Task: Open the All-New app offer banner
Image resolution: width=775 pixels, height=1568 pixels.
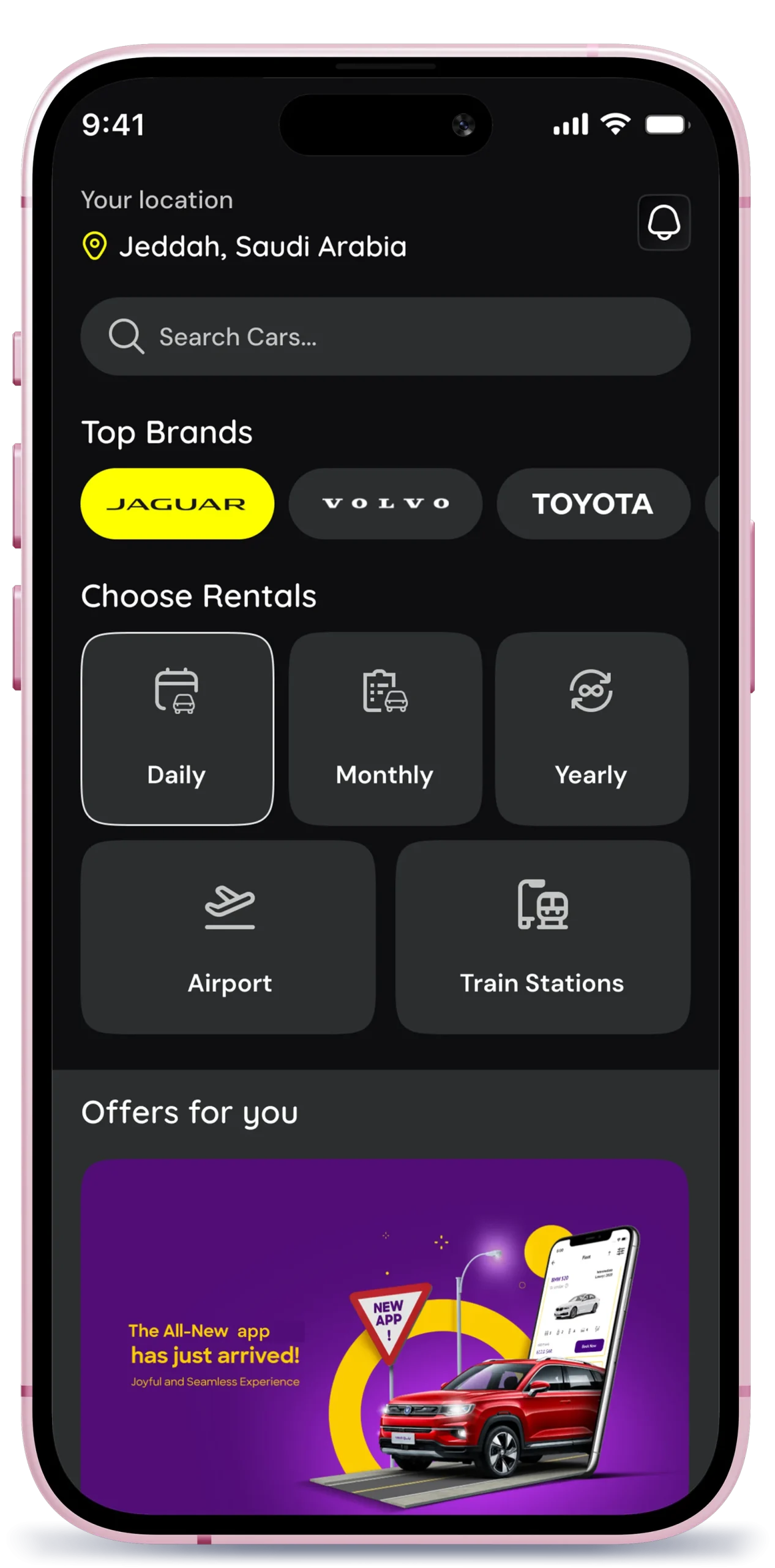Action: [386, 1335]
